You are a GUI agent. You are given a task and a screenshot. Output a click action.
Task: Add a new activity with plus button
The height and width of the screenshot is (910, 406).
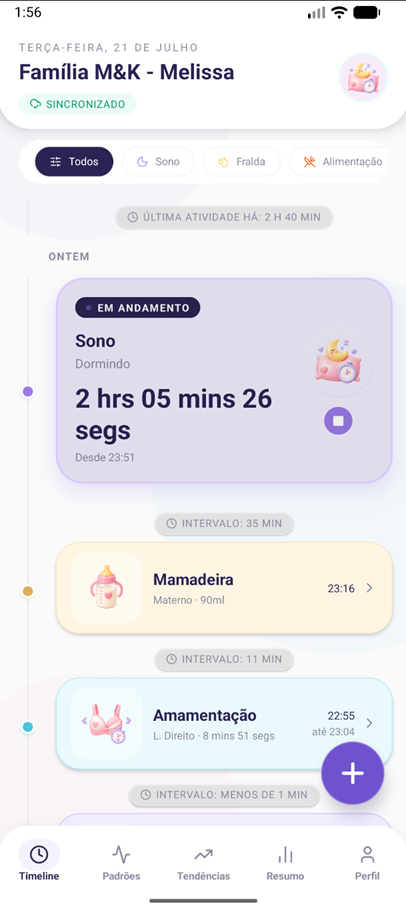(x=353, y=774)
